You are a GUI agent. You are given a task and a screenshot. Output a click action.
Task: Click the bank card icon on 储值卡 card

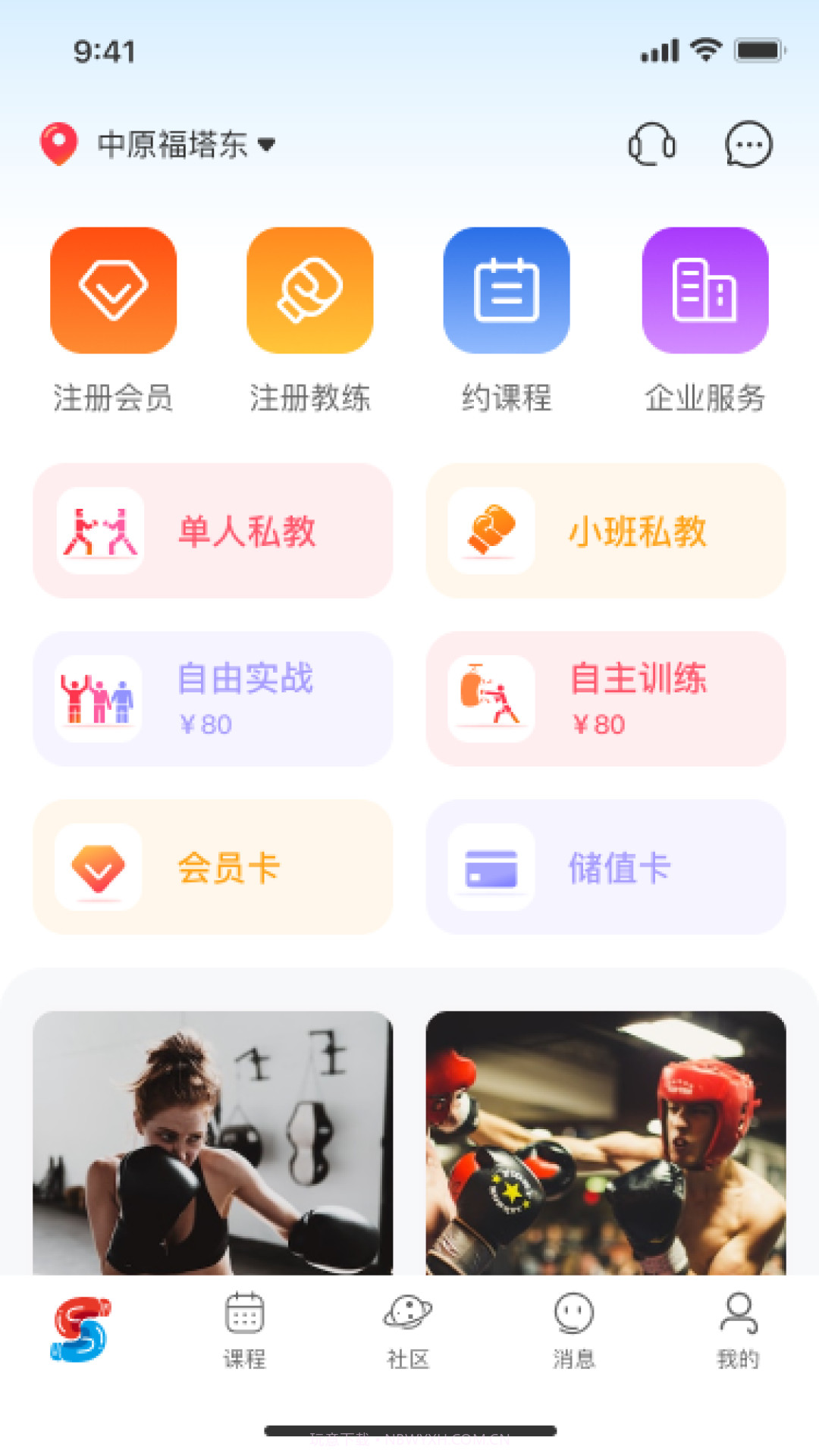click(490, 868)
